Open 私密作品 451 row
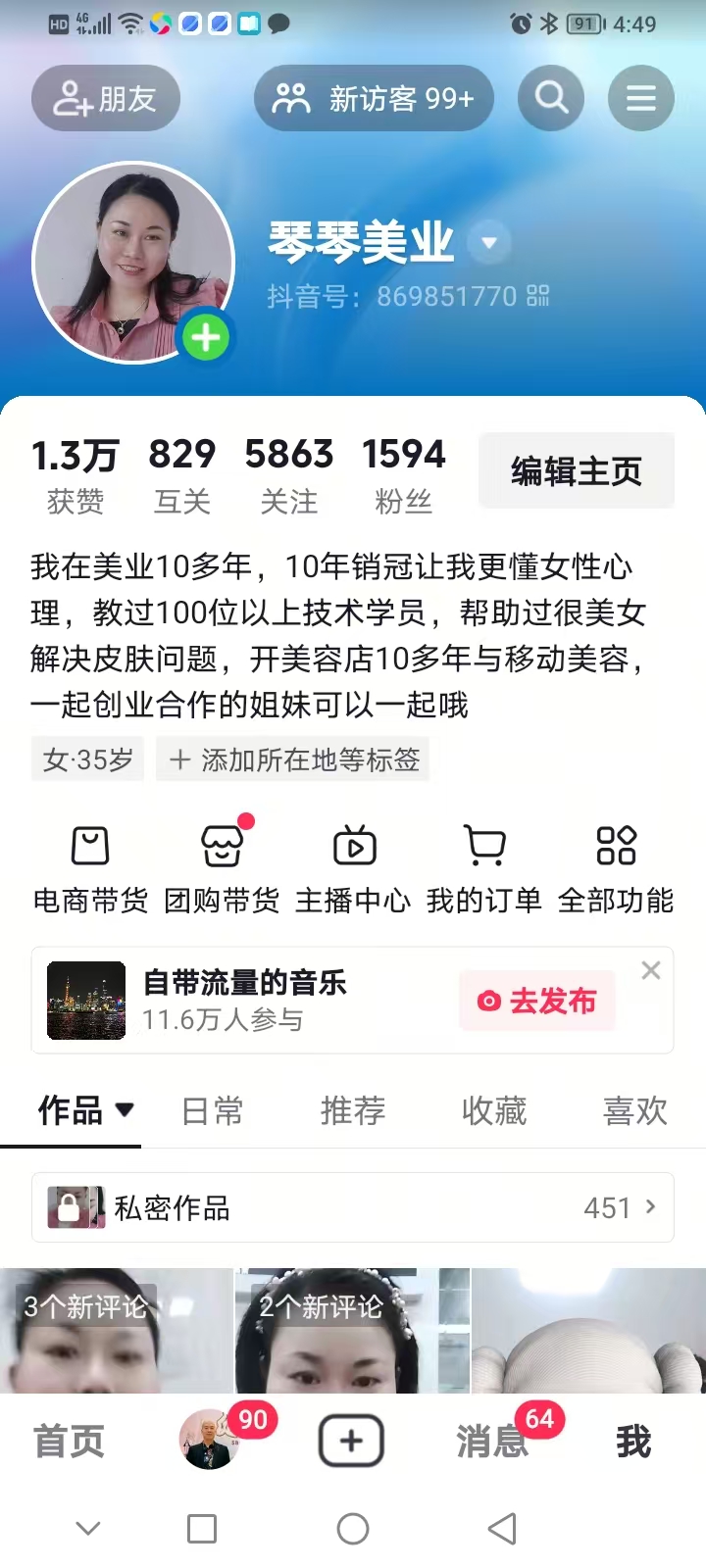This screenshot has width=706, height=1568. (353, 1207)
